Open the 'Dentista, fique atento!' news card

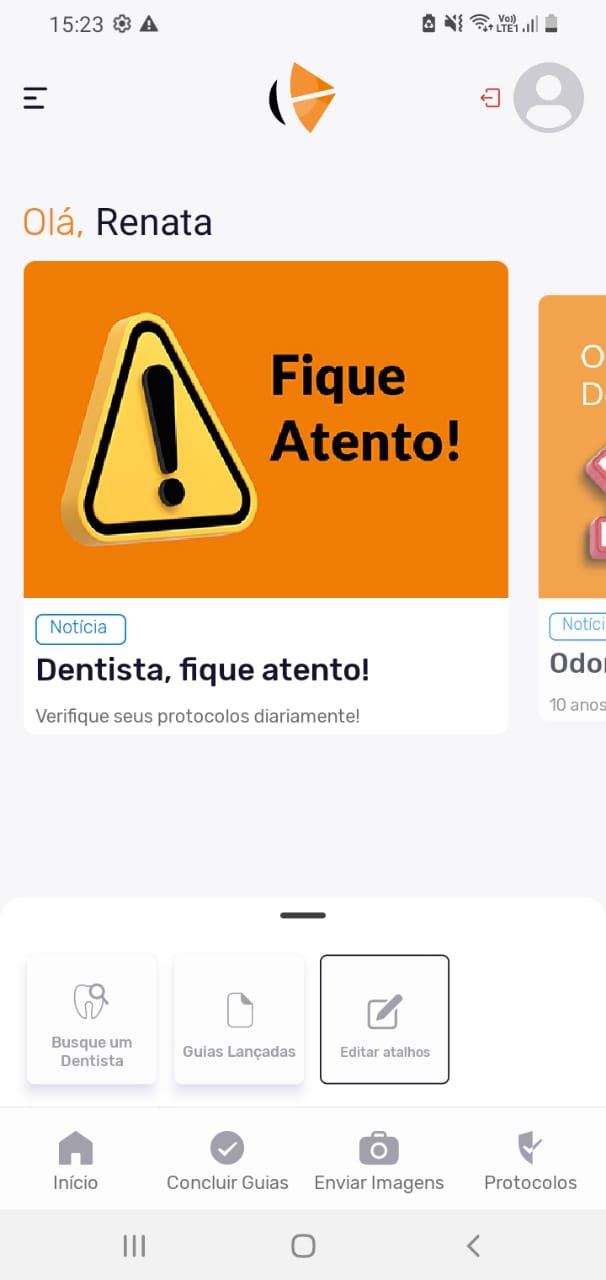(x=266, y=497)
